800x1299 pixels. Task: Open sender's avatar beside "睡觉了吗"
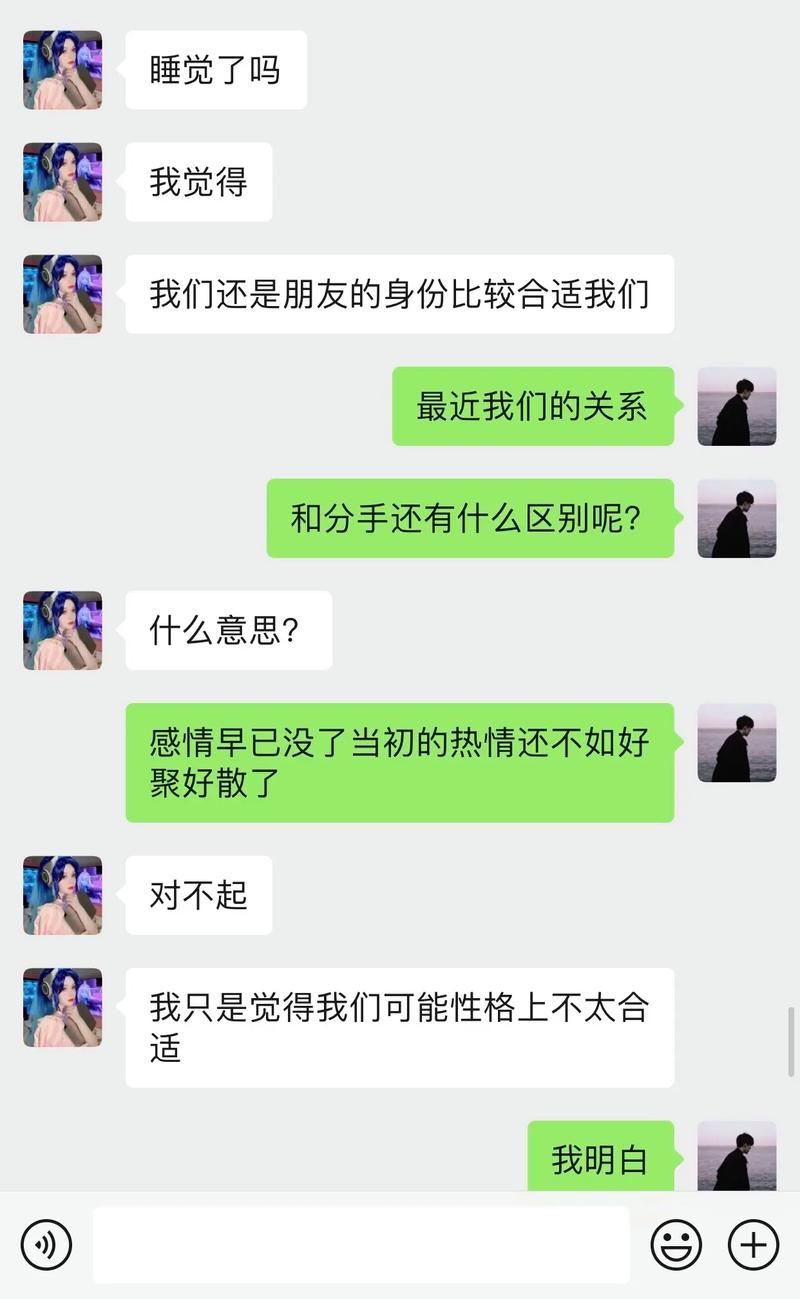[x=63, y=70]
